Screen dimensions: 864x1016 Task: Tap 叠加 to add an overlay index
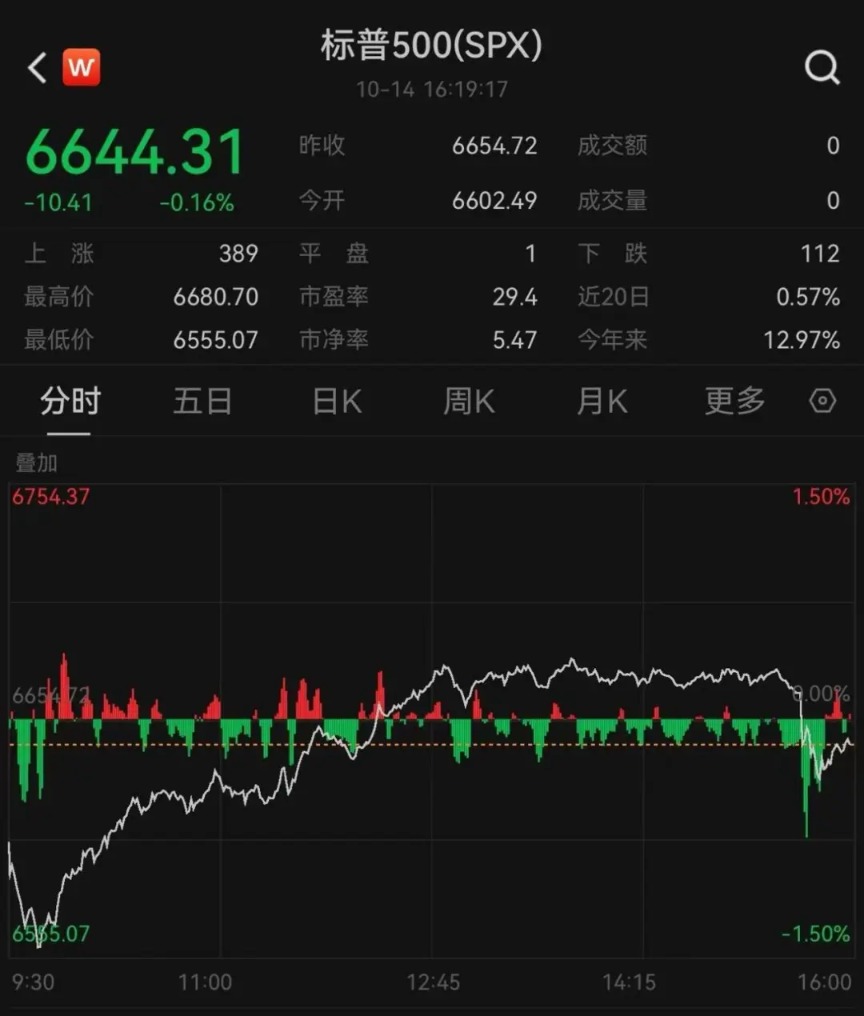click(x=35, y=463)
